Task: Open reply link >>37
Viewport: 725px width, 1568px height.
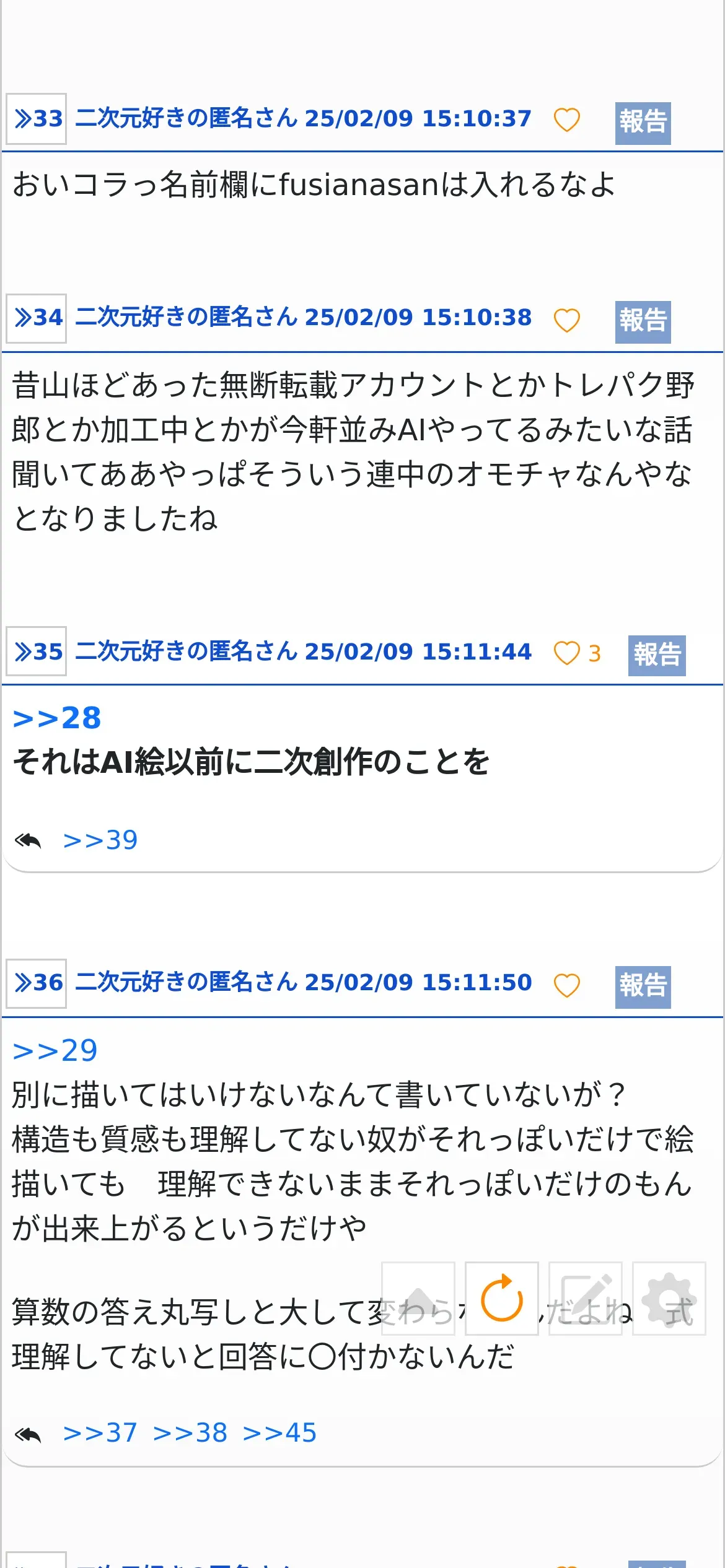Action: [100, 1433]
